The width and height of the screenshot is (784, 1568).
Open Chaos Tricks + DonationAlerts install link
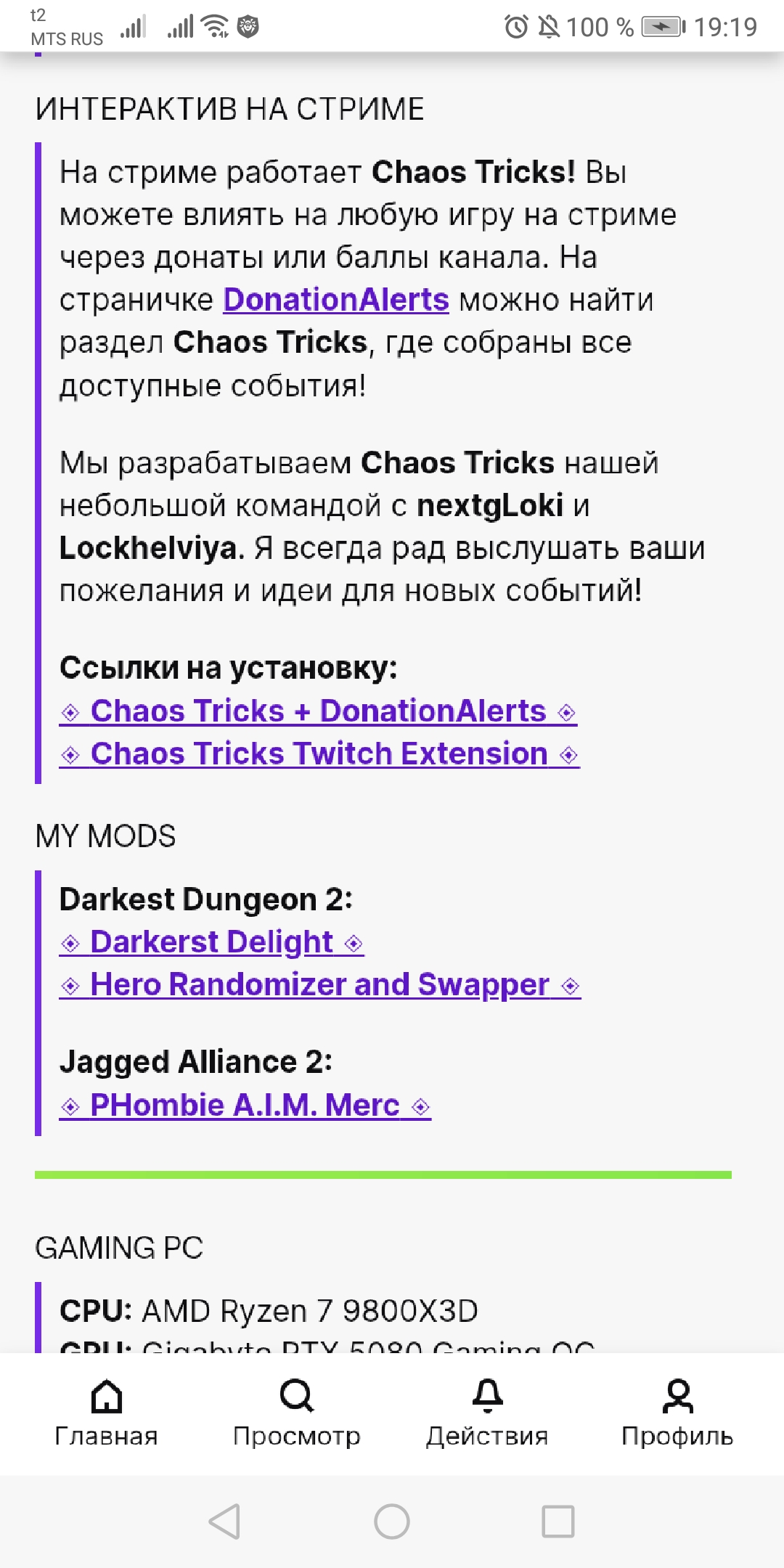318,711
